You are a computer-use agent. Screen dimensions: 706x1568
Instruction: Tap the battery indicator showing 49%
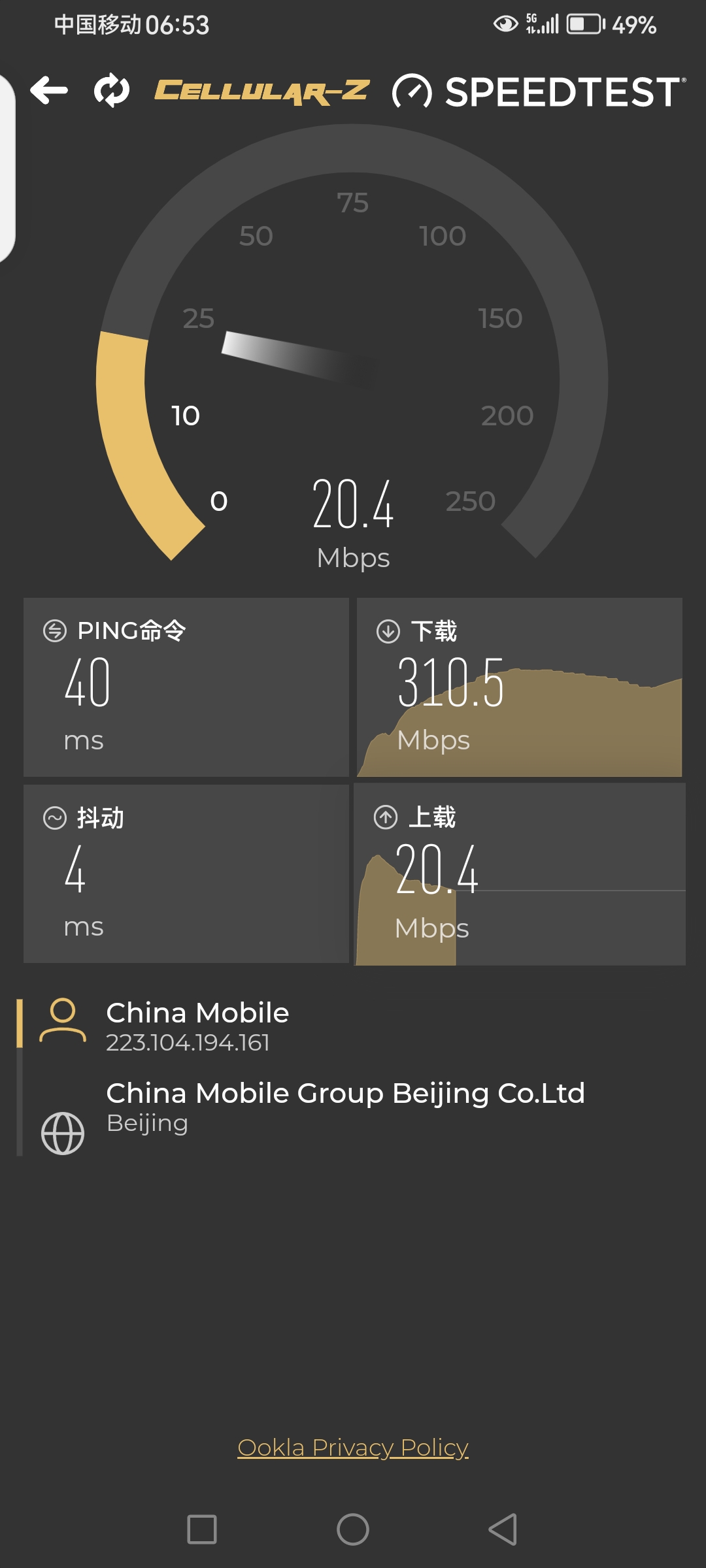point(585,23)
